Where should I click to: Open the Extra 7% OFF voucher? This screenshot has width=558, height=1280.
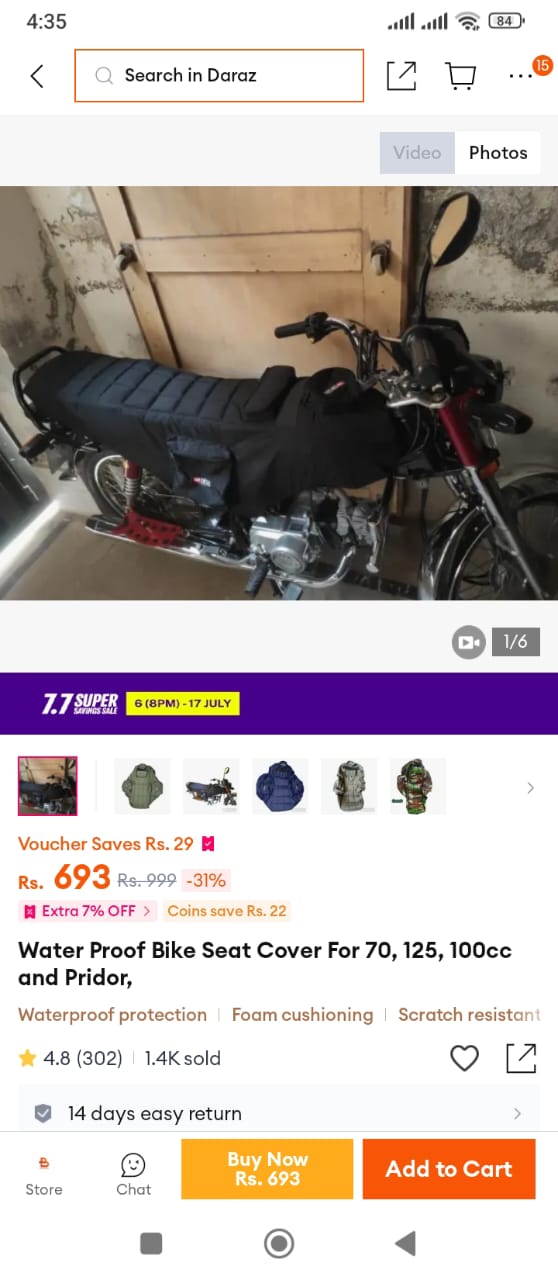click(87, 911)
